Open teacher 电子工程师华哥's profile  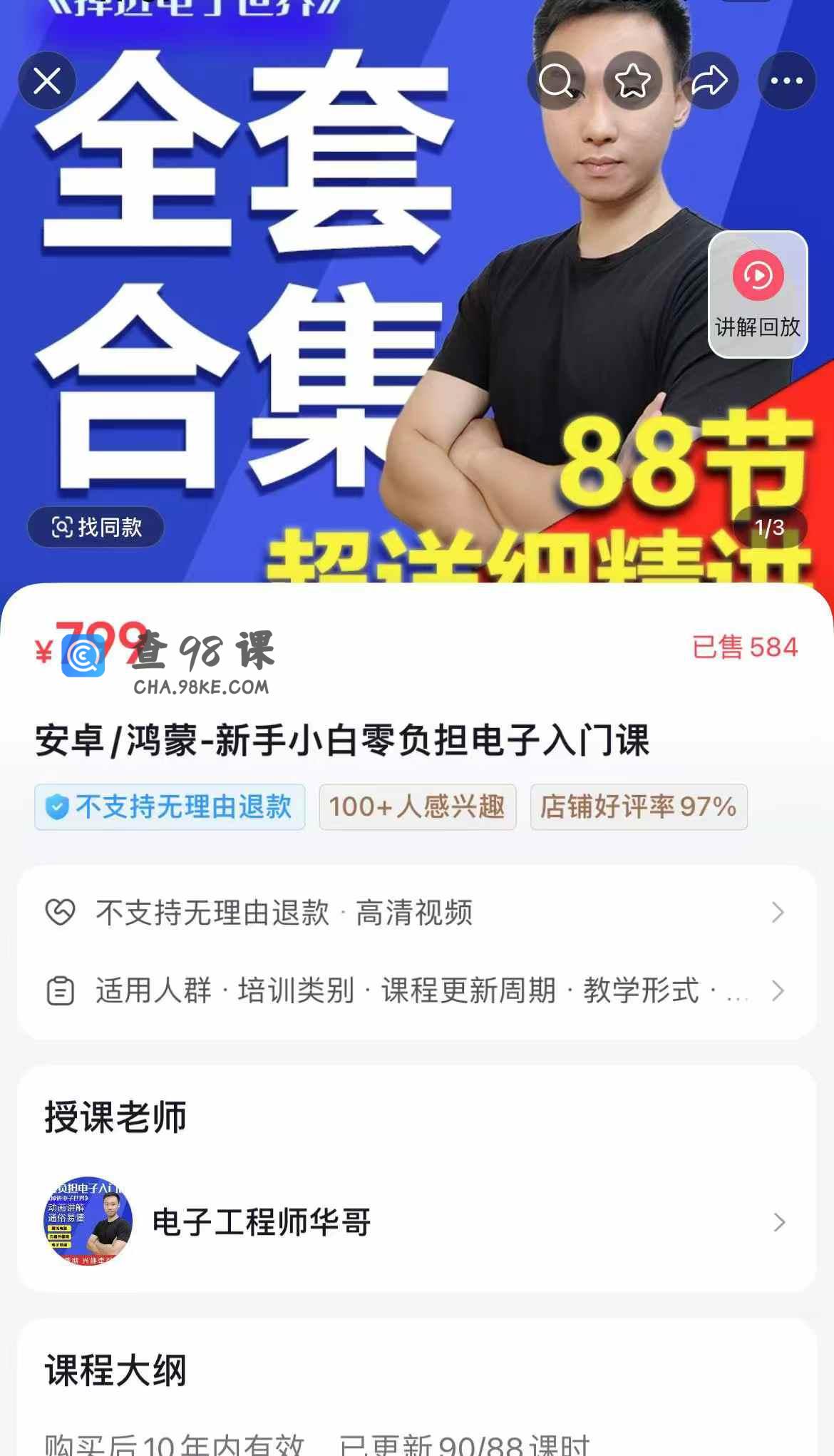[416, 1221]
